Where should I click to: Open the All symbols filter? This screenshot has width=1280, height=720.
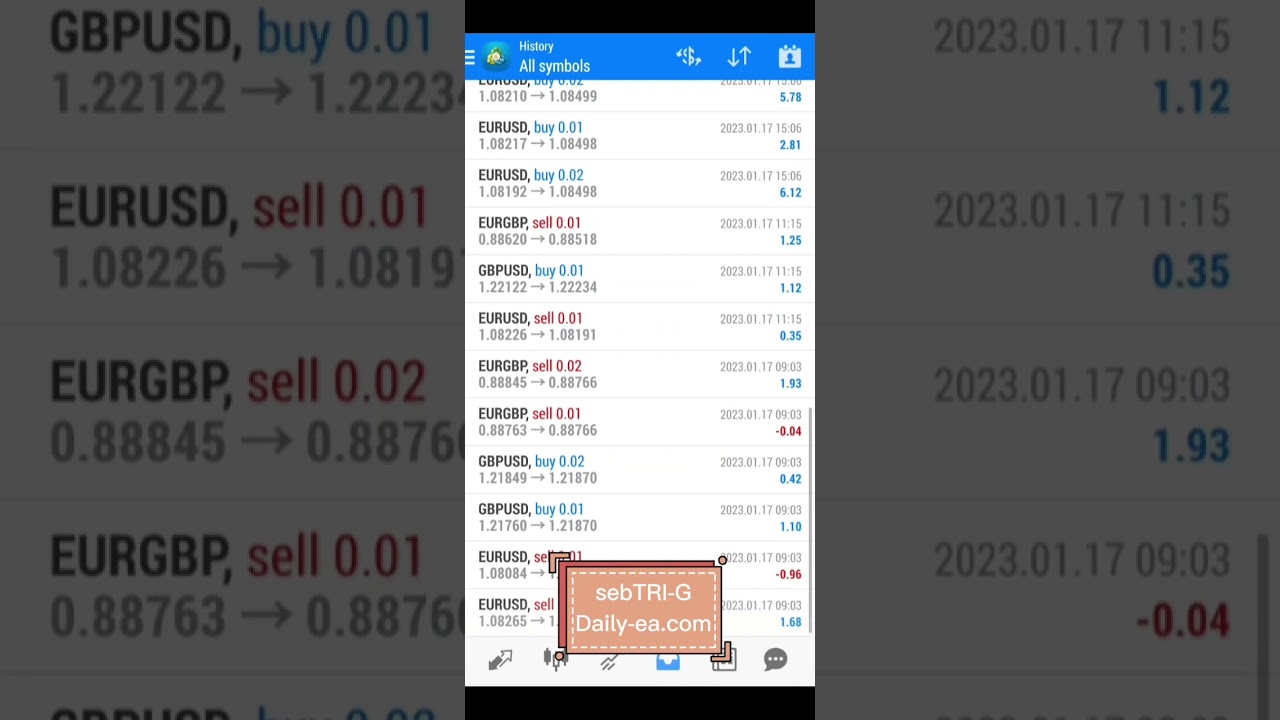[x=554, y=66]
